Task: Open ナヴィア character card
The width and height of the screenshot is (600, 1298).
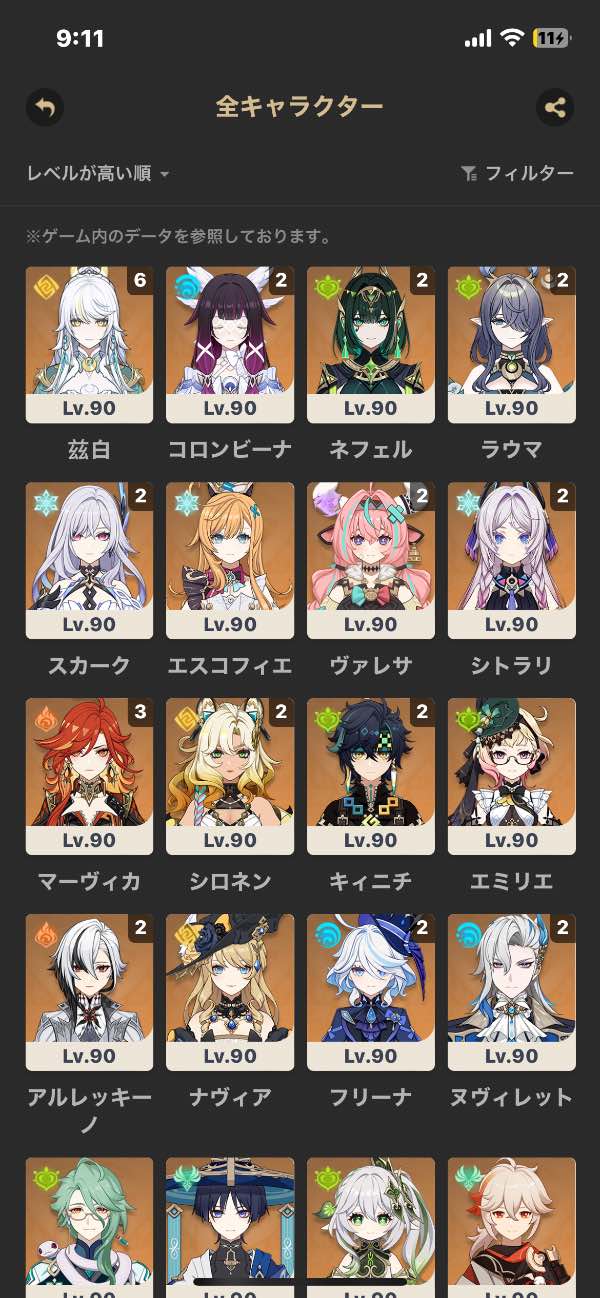Action: [230, 993]
